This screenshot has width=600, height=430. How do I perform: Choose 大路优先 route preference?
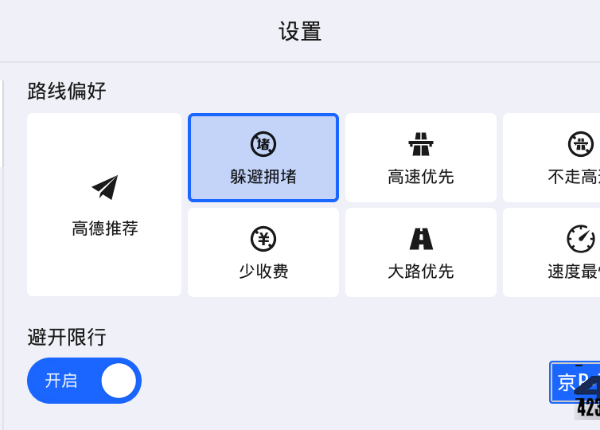point(421,252)
